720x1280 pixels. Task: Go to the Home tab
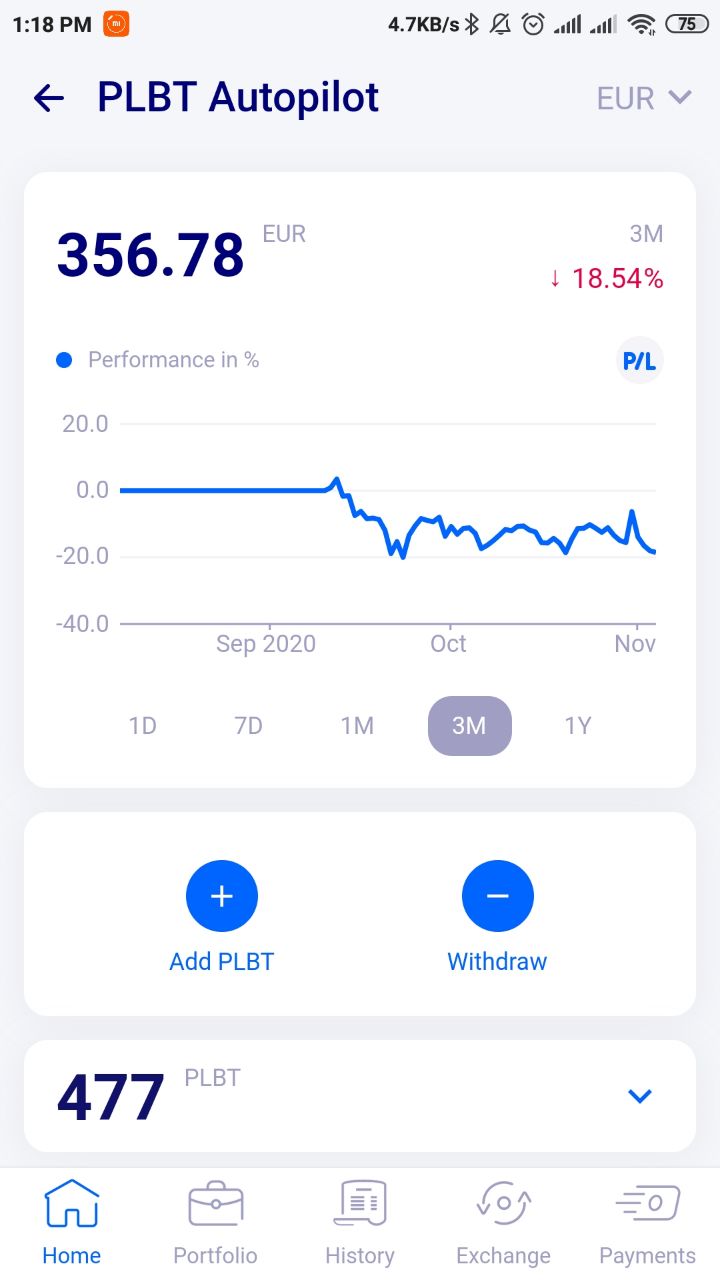point(72,1222)
